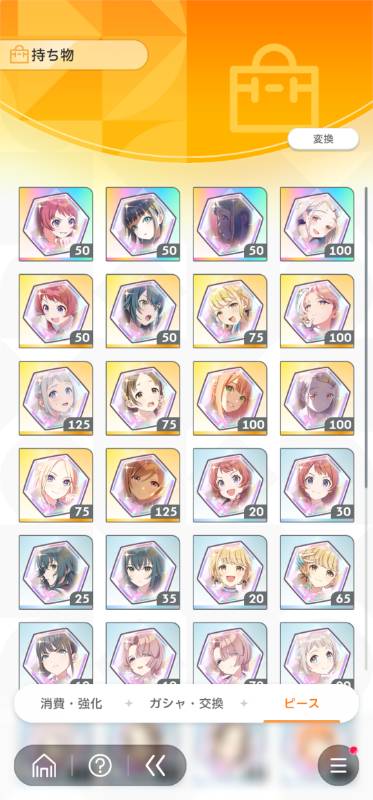373x800 pixels.
Task: Select the ピース tab
Action: point(302,704)
